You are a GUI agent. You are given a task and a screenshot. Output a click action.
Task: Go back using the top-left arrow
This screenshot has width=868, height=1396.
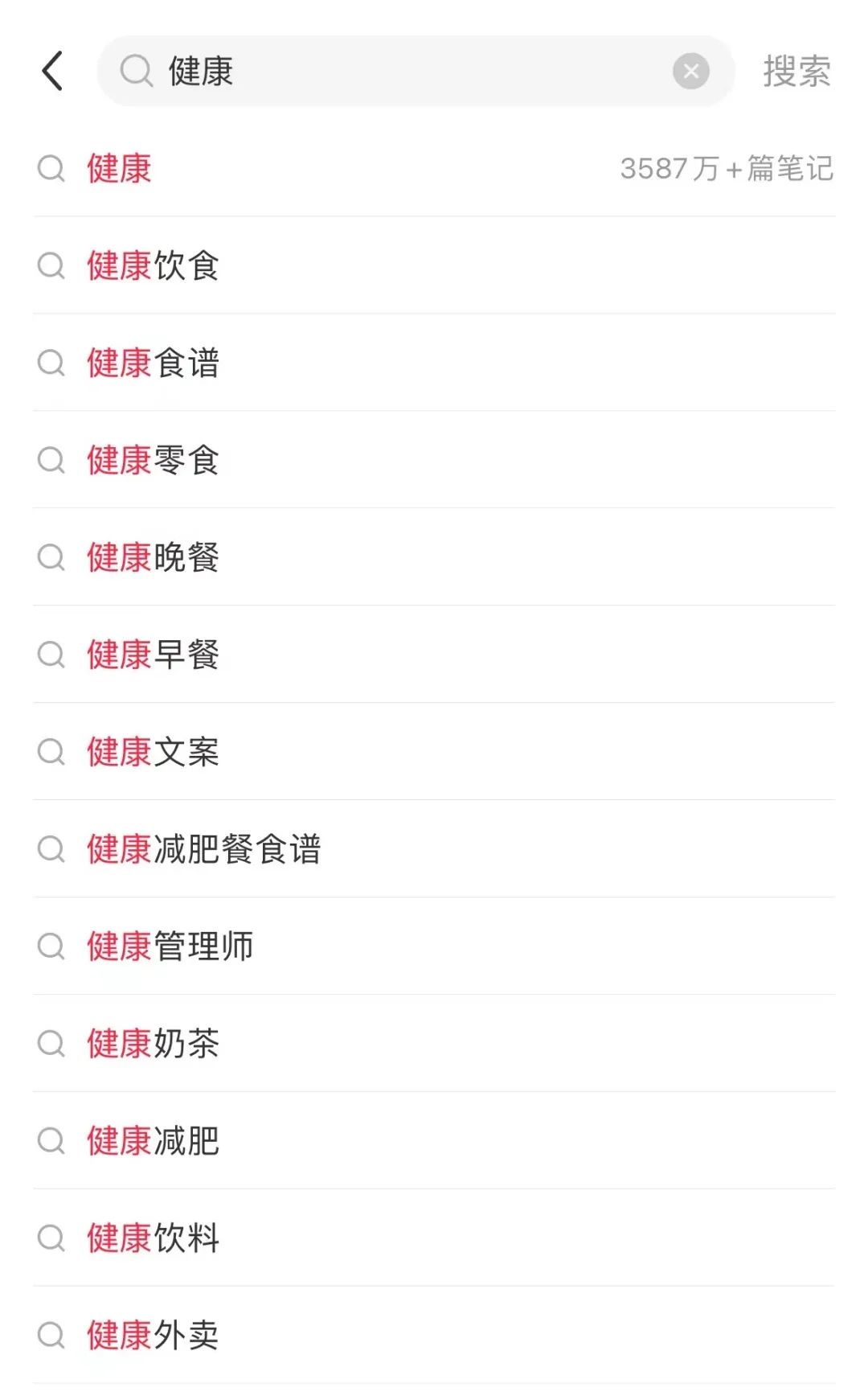click(52, 71)
